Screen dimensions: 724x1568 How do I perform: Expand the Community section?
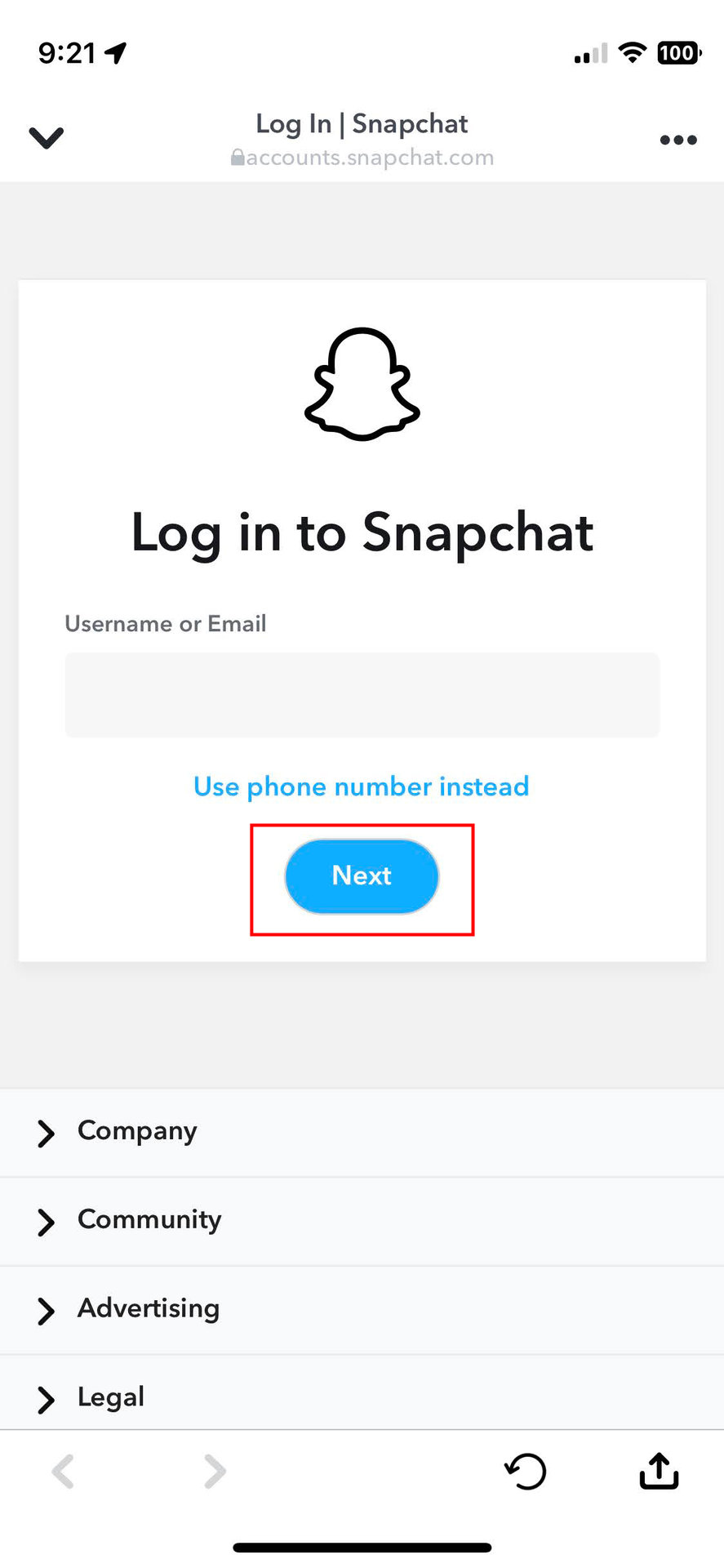149,1220
